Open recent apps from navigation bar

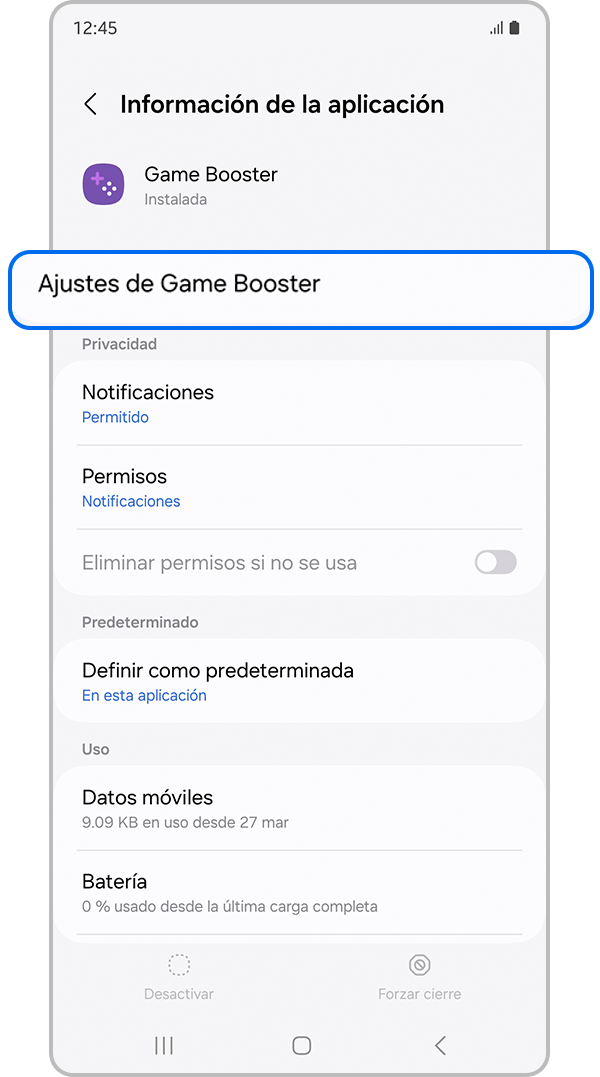click(x=164, y=1045)
